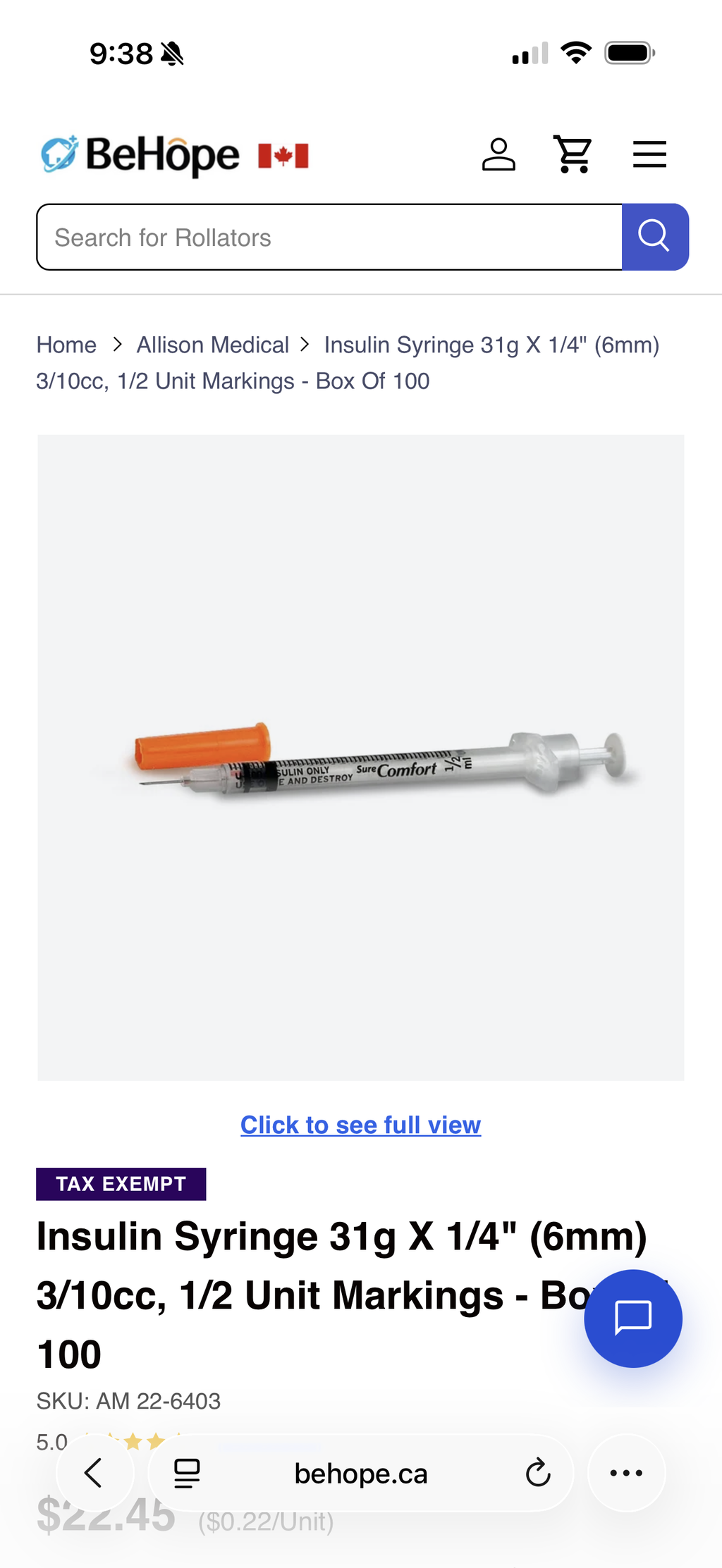Reload the behope.ca page
This screenshot has width=722, height=1568.
tap(538, 1473)
